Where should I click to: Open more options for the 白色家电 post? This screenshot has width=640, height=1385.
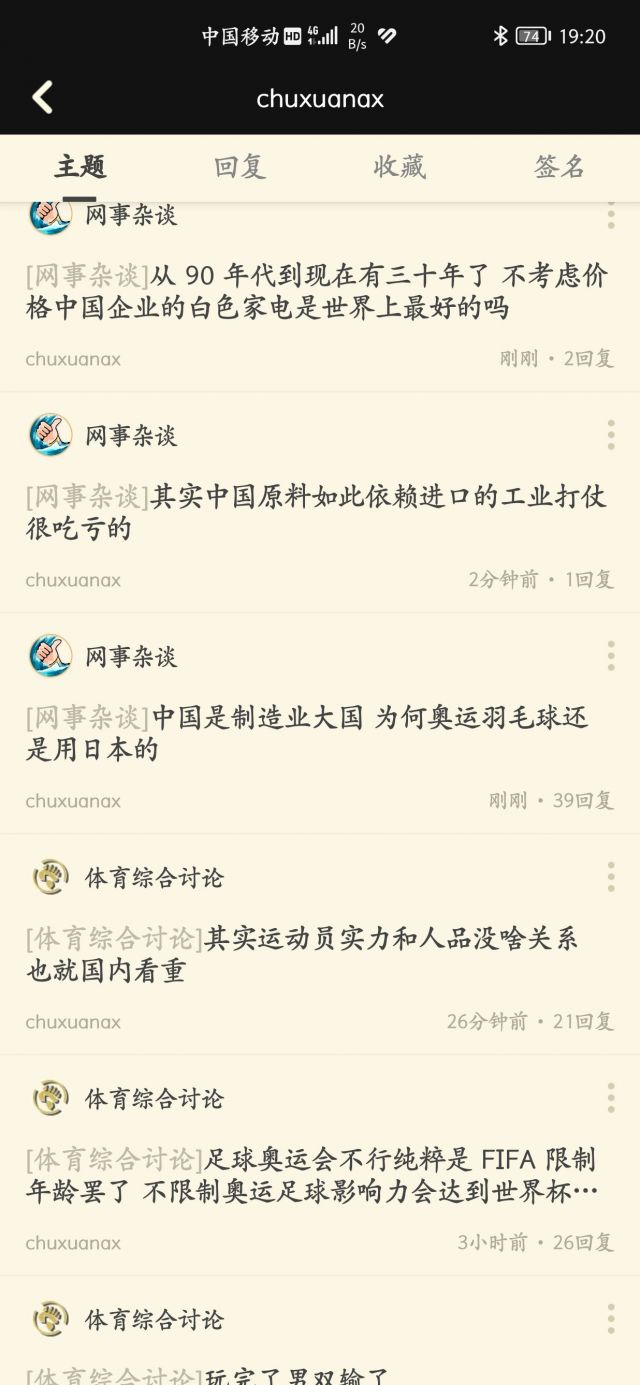(x=611, y=215)
